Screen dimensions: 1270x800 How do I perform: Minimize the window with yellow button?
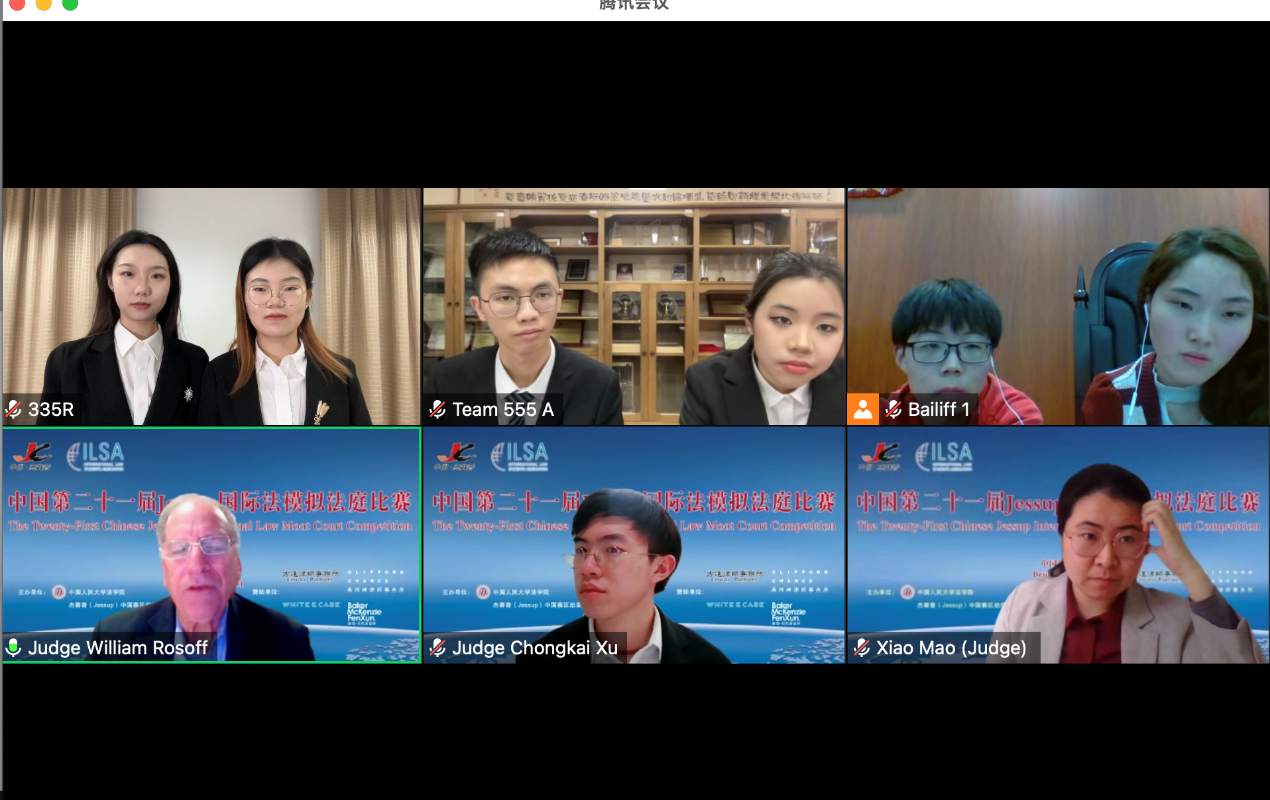(43, 3)
